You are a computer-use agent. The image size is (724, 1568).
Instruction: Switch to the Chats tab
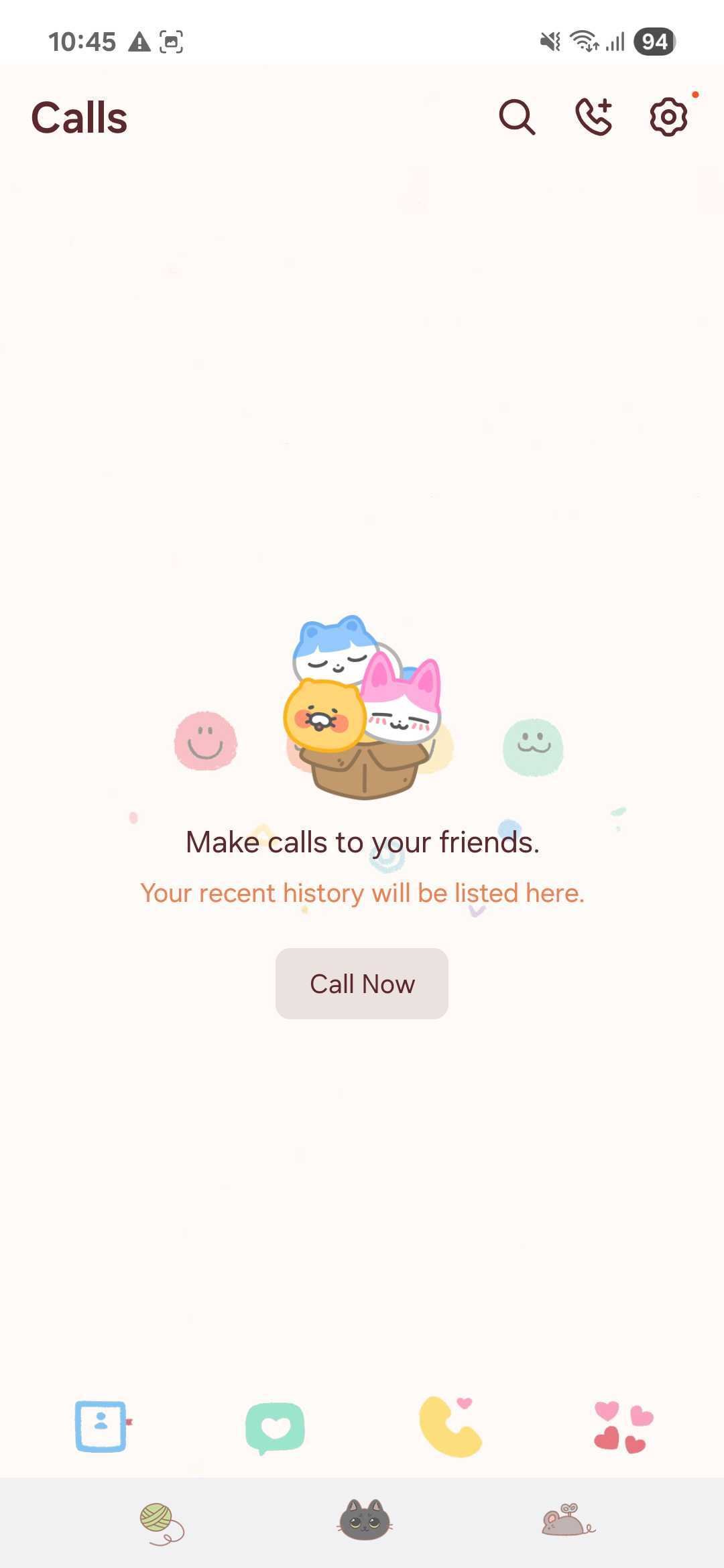[275, 1427]
